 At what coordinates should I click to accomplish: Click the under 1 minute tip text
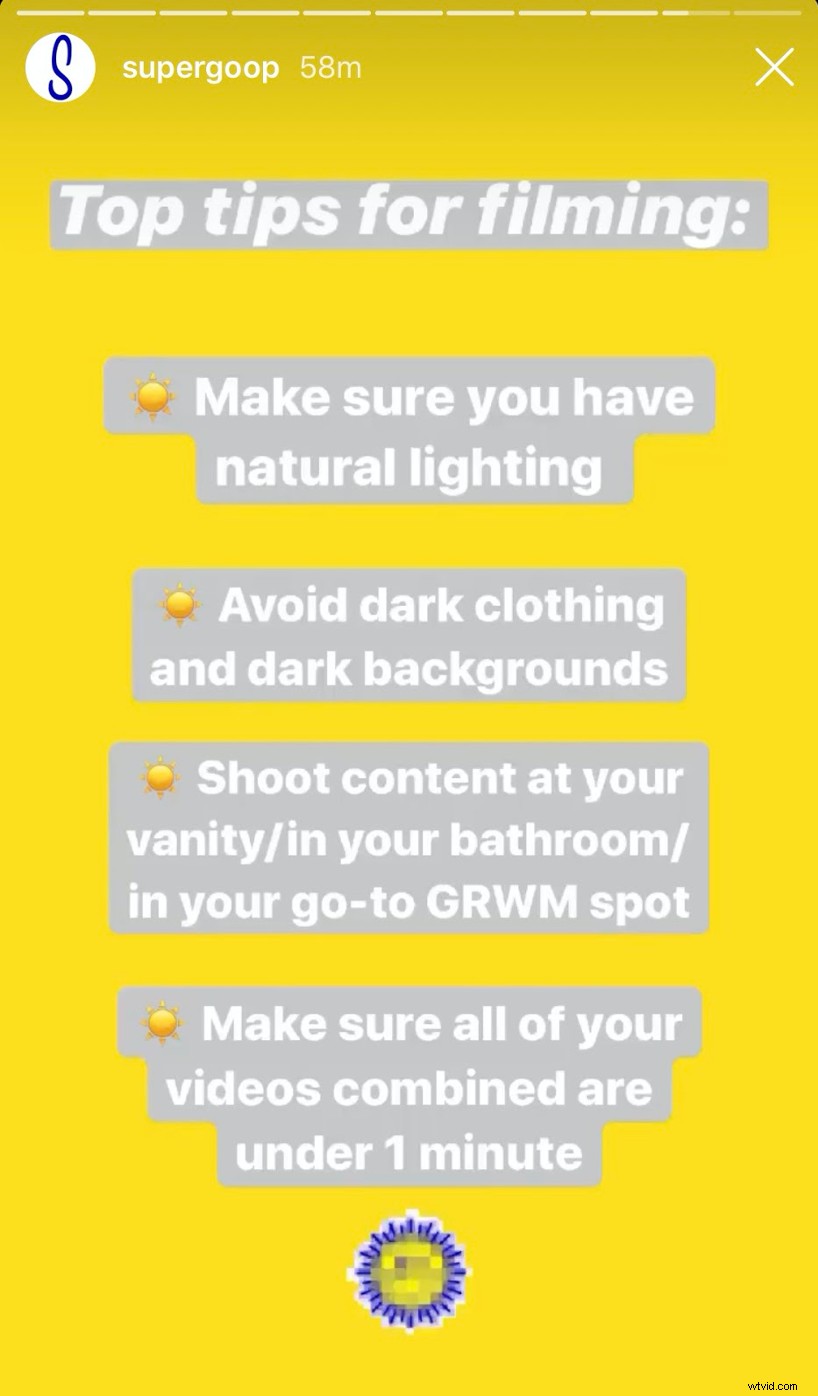point(408,1087)
